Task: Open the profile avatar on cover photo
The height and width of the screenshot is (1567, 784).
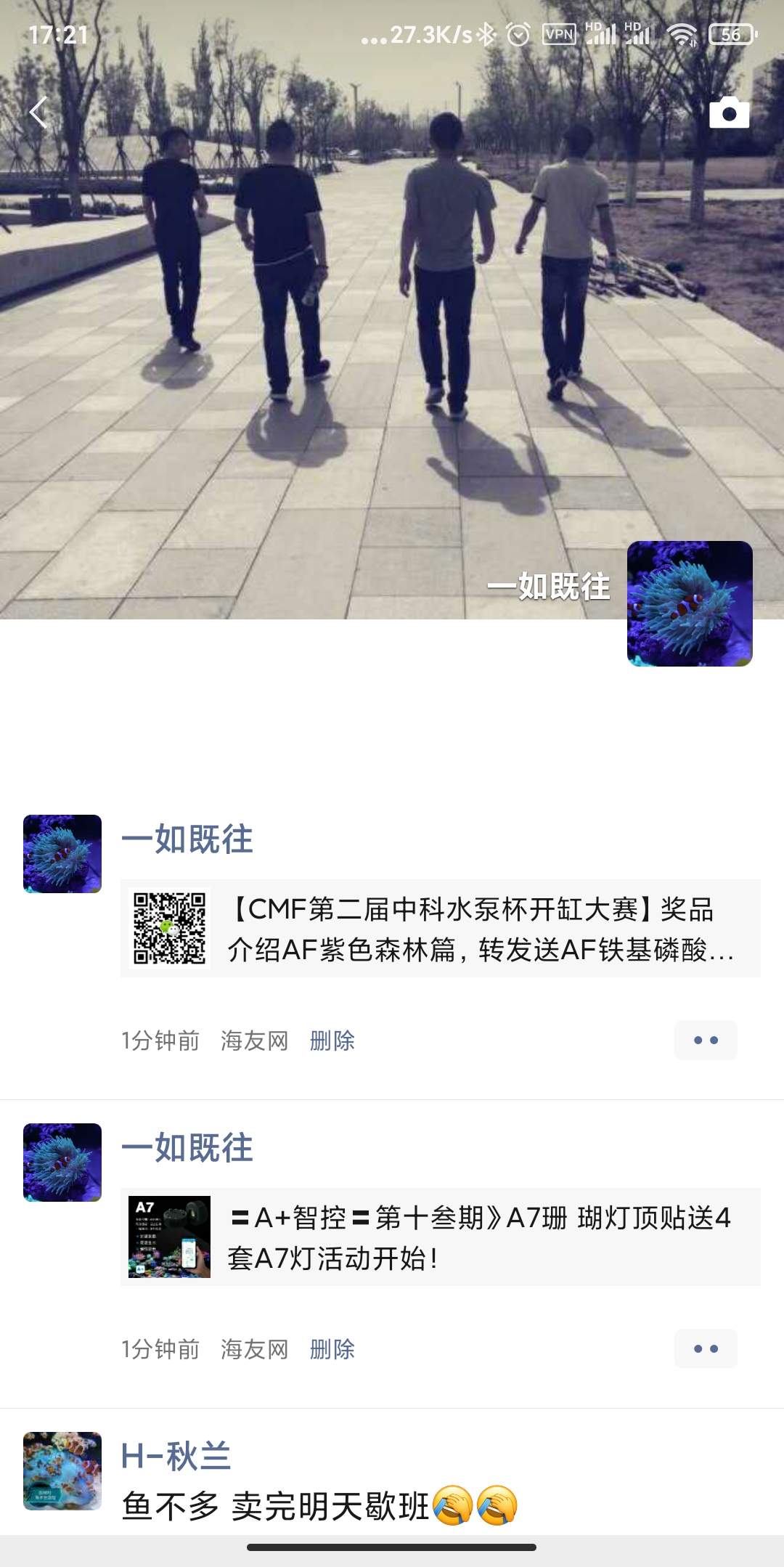Action: click(689, 603)
